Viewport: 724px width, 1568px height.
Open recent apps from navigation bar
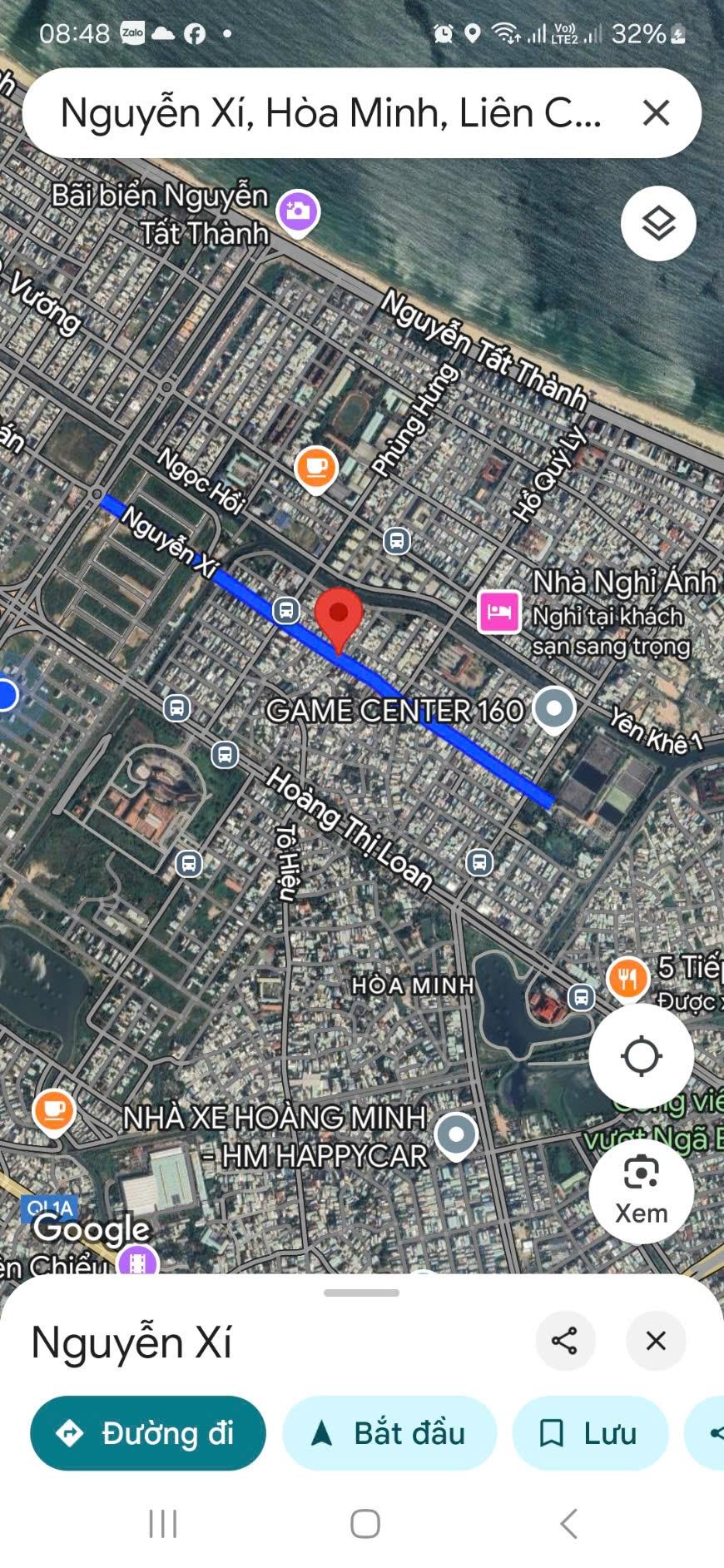[x=163, y=1524]
